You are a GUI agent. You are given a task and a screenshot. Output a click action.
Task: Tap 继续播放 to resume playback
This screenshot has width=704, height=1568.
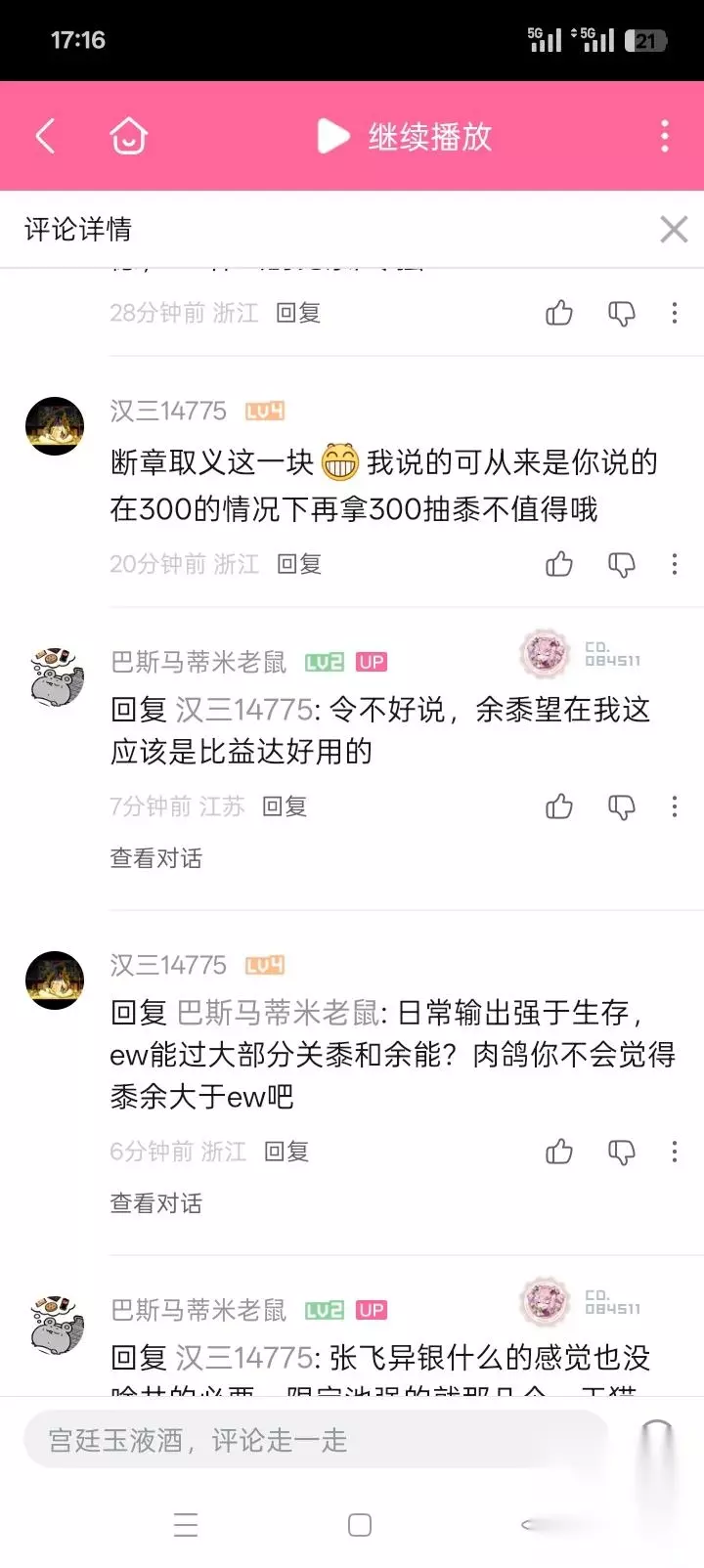click(x=404, y=137)
